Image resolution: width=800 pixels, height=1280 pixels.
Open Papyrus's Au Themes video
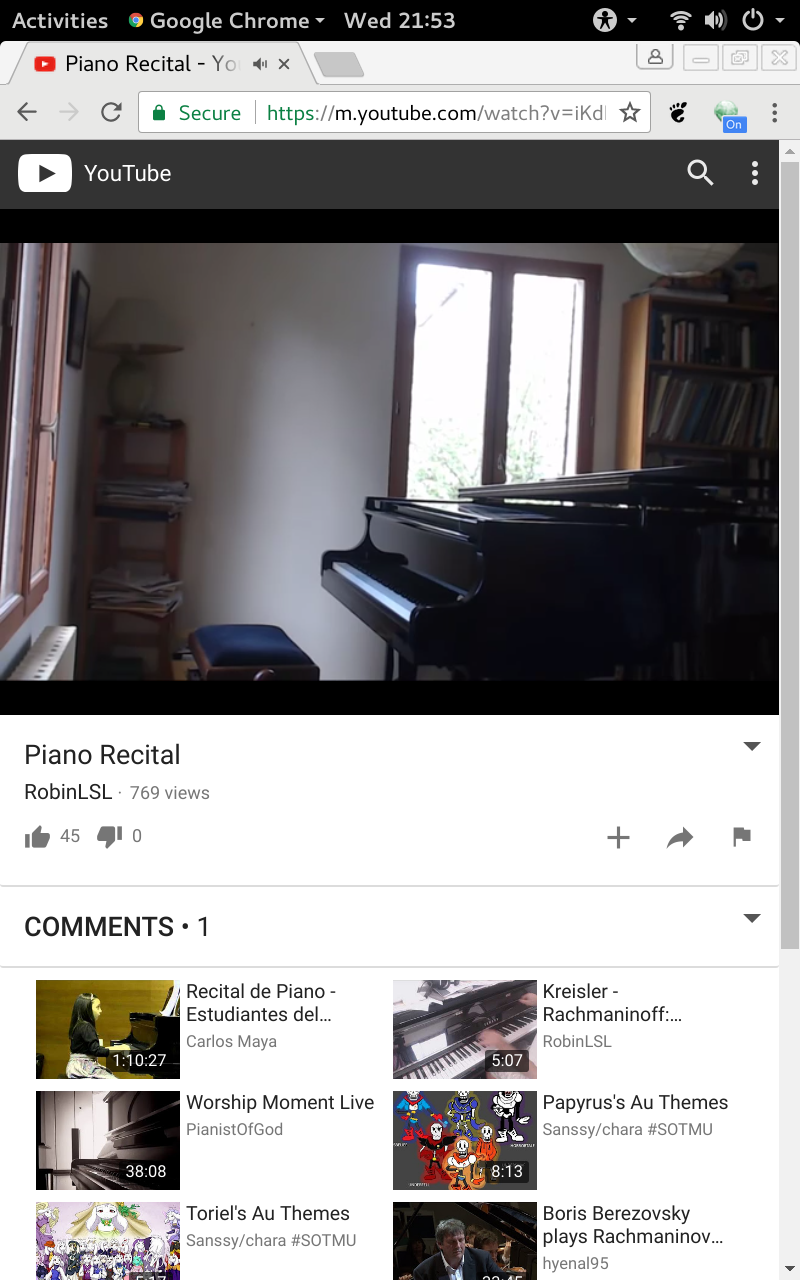pyautogui.click(x=635, y=1103)
